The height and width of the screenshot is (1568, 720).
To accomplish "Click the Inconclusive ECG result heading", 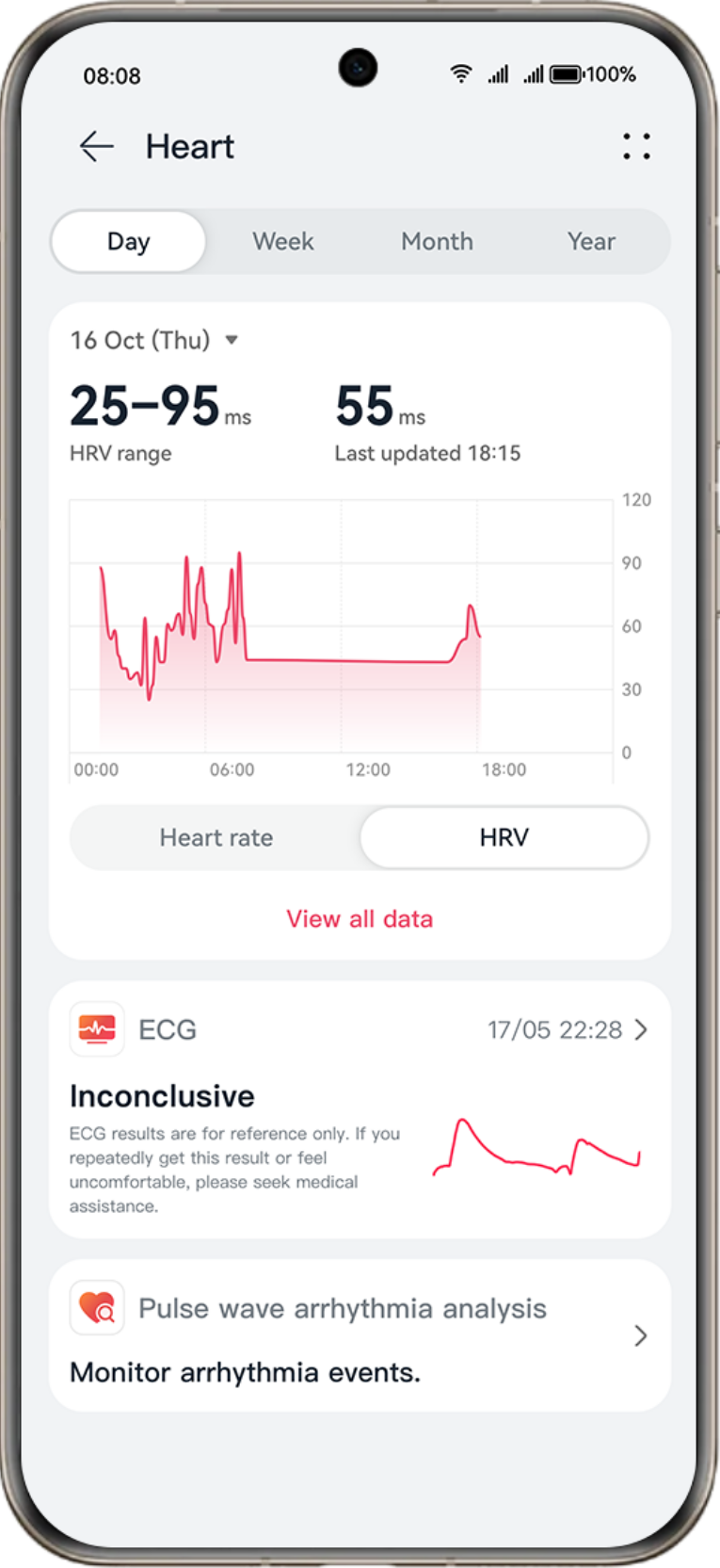I will click(162, 1095).
